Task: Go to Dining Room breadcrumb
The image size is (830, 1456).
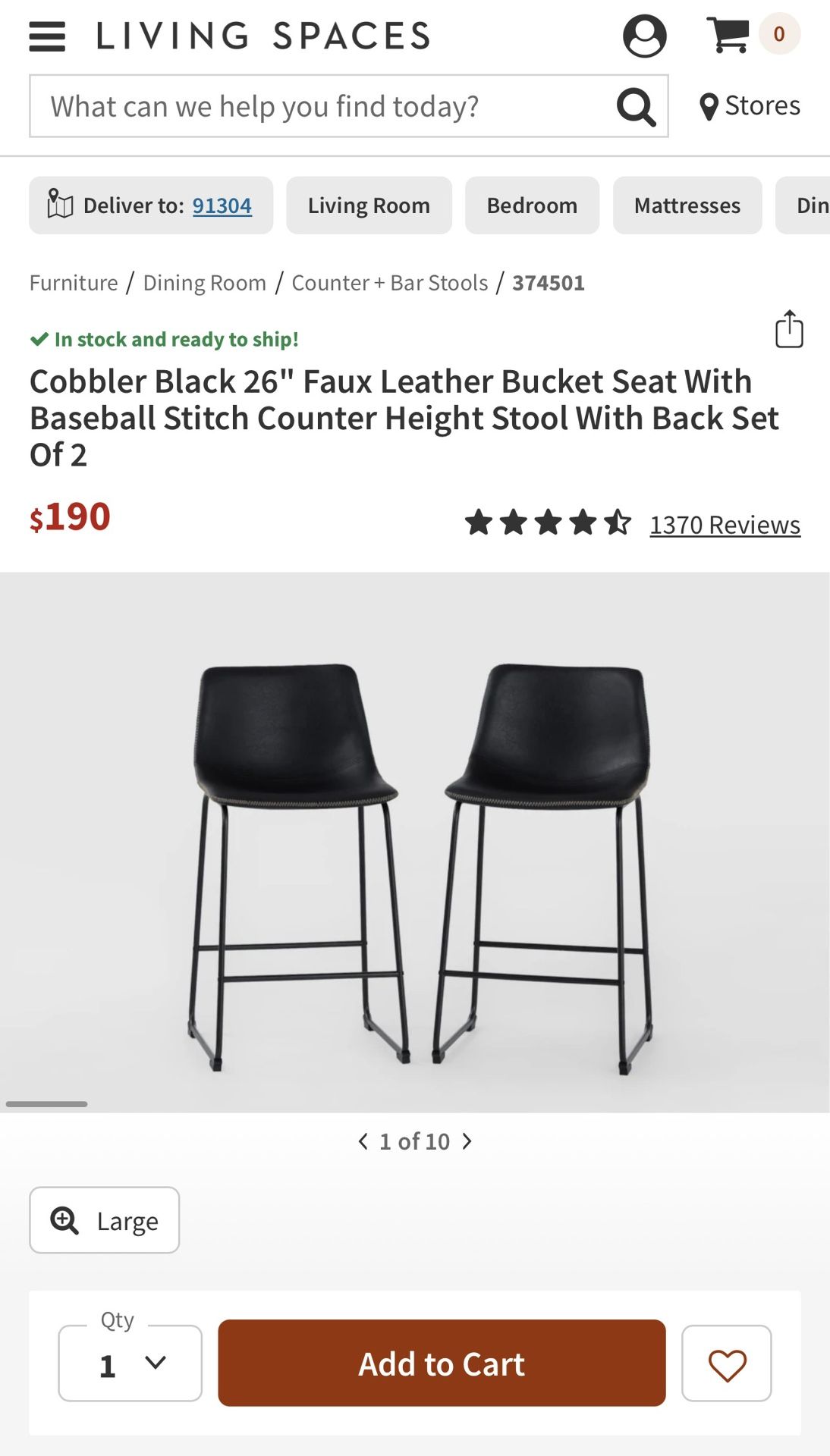Action: 205,283
